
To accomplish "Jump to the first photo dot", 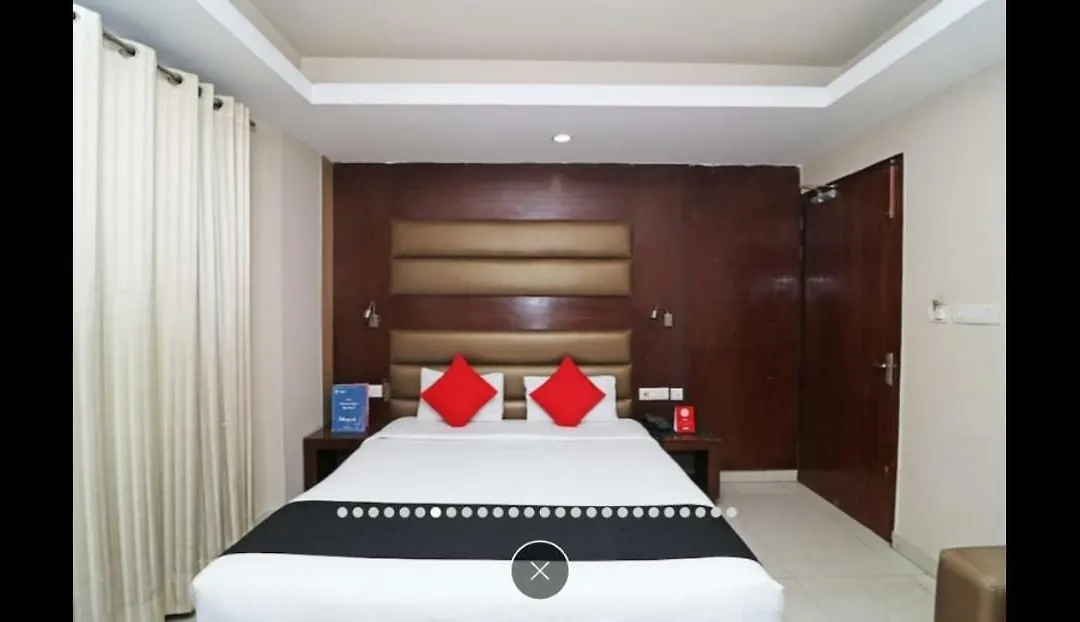I will (342, 512).
